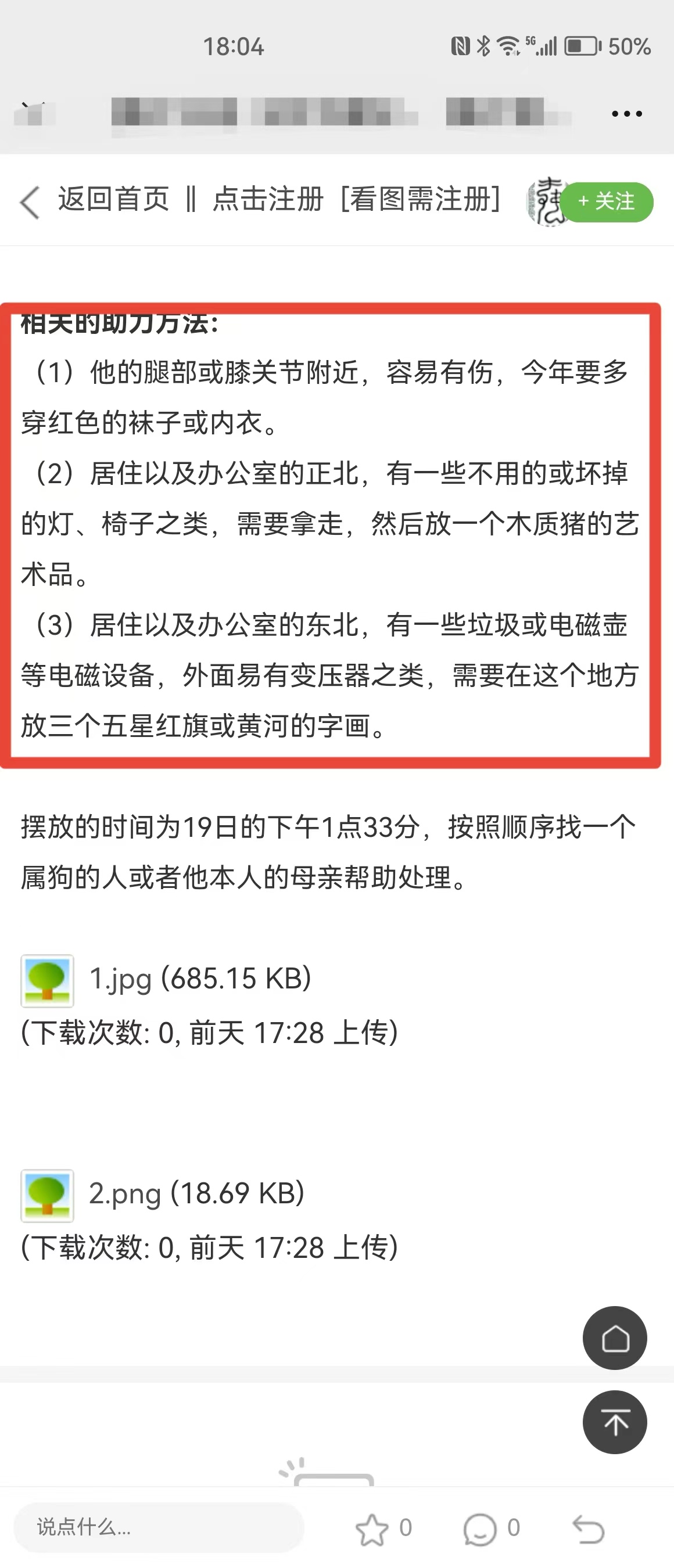Tap the share arrow icon
This screenshot has height=1568, width=674.
click(587, 1529)
